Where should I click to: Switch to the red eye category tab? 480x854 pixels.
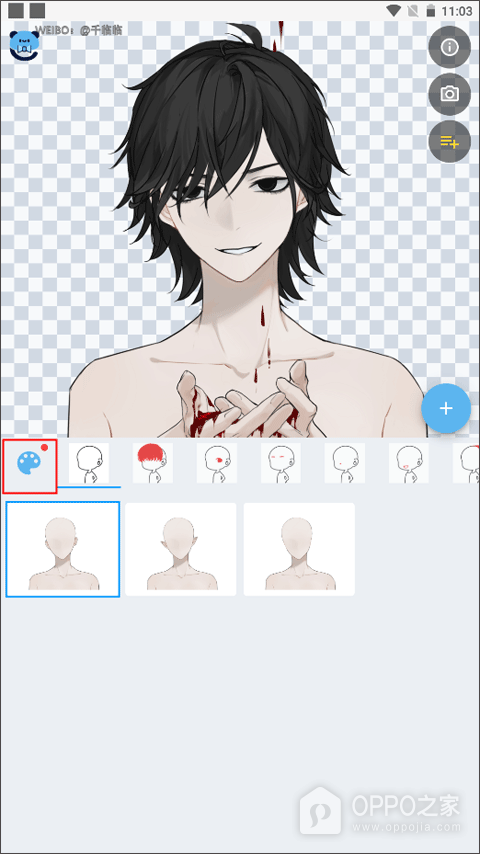click(217, 463)
